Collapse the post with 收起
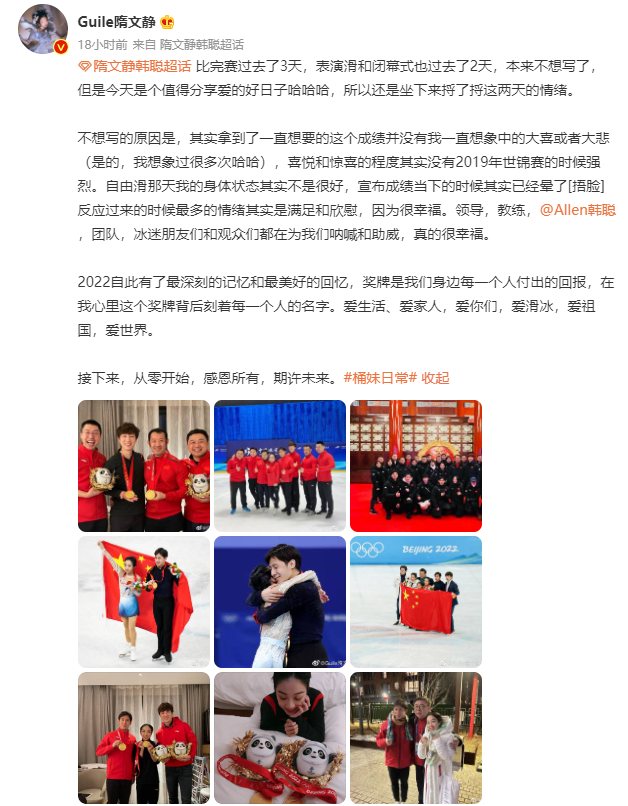The image size is (628, 806). [x=435, y=378]
